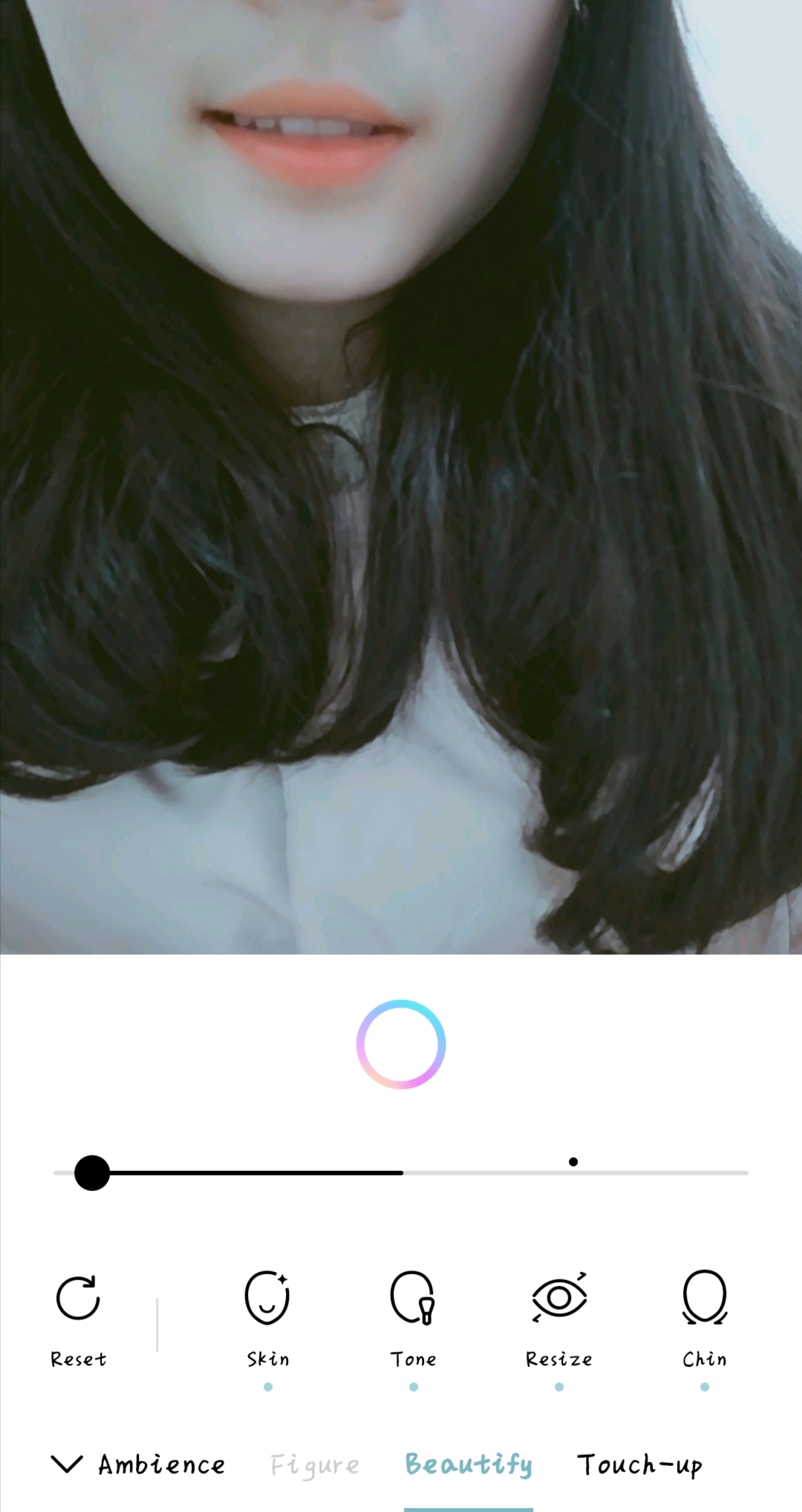Select the Beautify tab
Screen dimensions: 802x1512
point(469,1464)
